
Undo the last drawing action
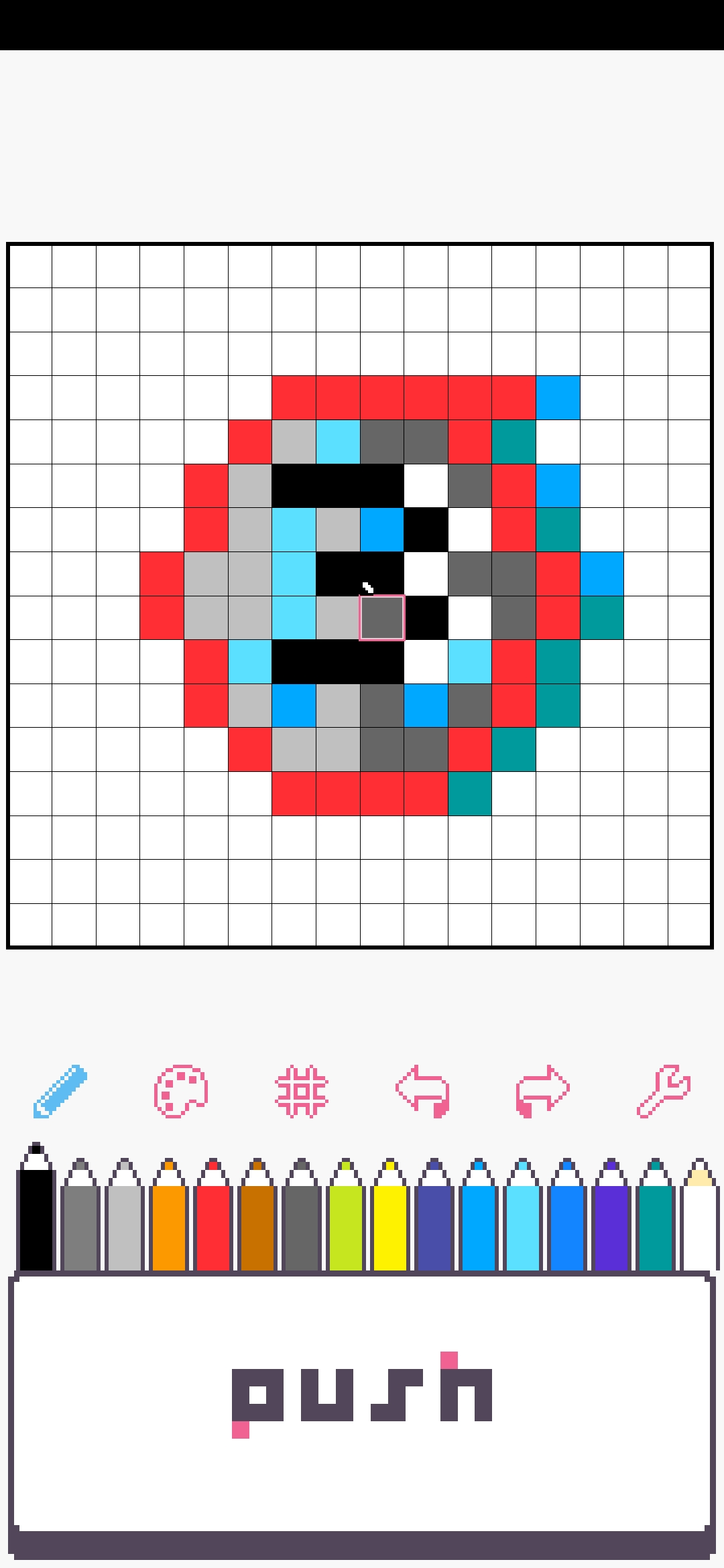pyautogui.click(x=422, y=1091)
